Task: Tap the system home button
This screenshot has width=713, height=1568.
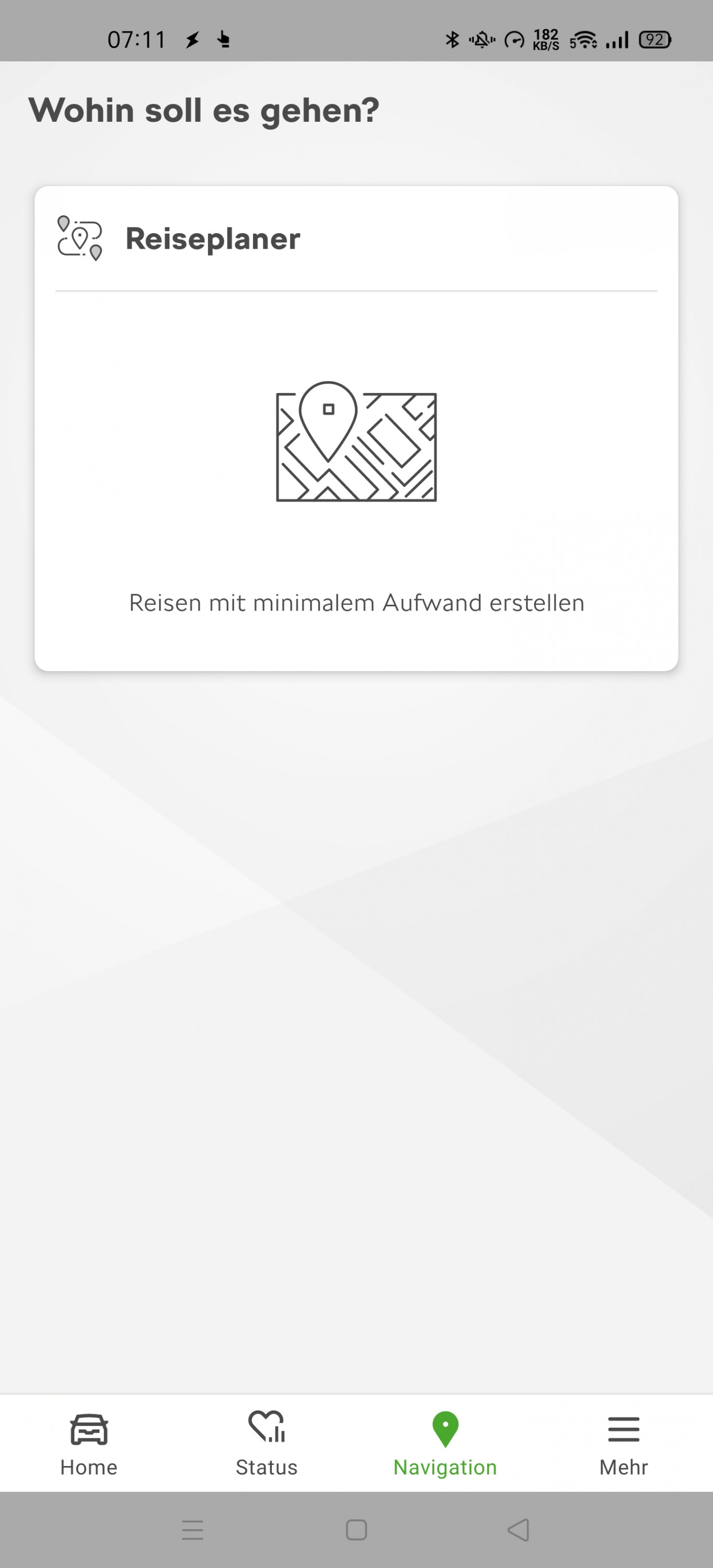Action: pyautogui.click(x=356, y=1530)
